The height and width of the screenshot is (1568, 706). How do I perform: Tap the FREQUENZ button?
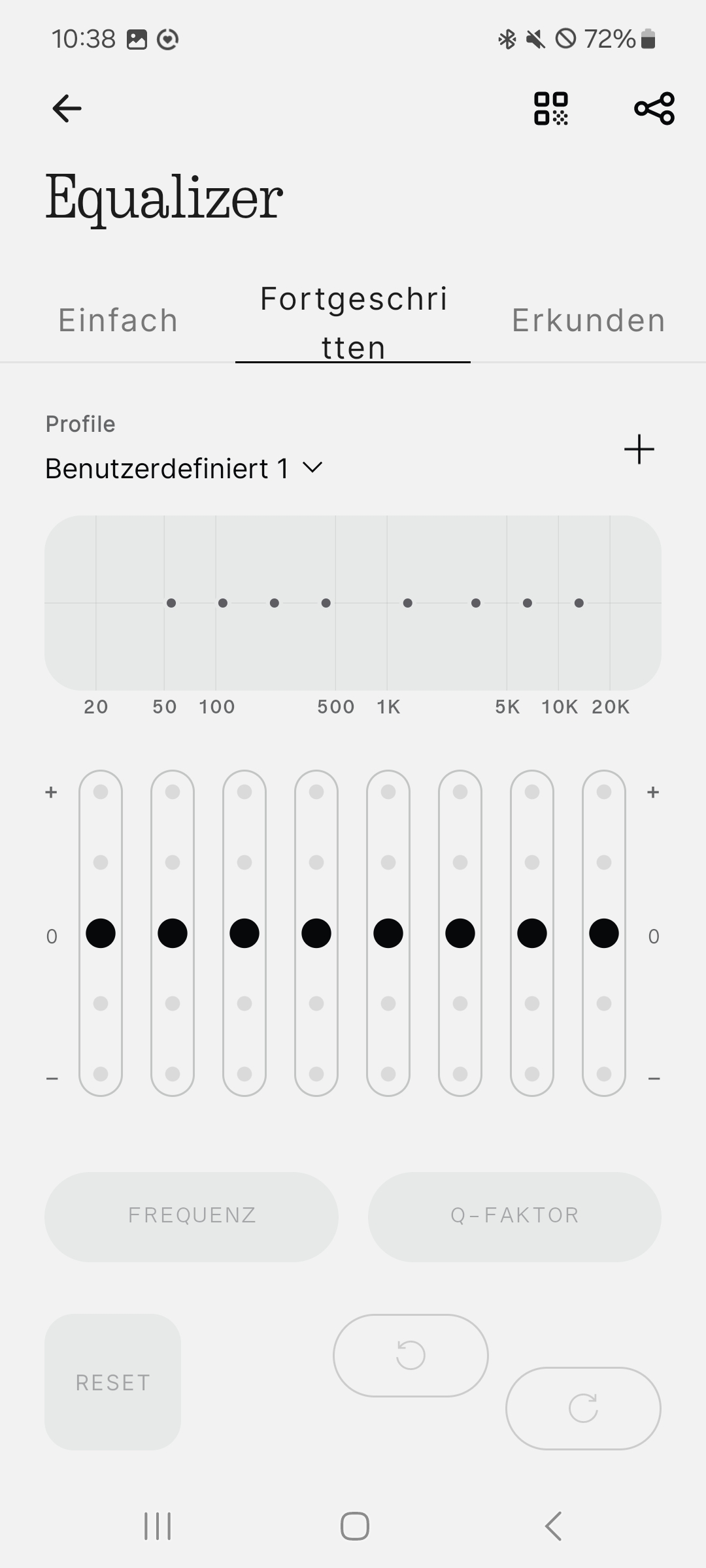[x=192, y=1216]
